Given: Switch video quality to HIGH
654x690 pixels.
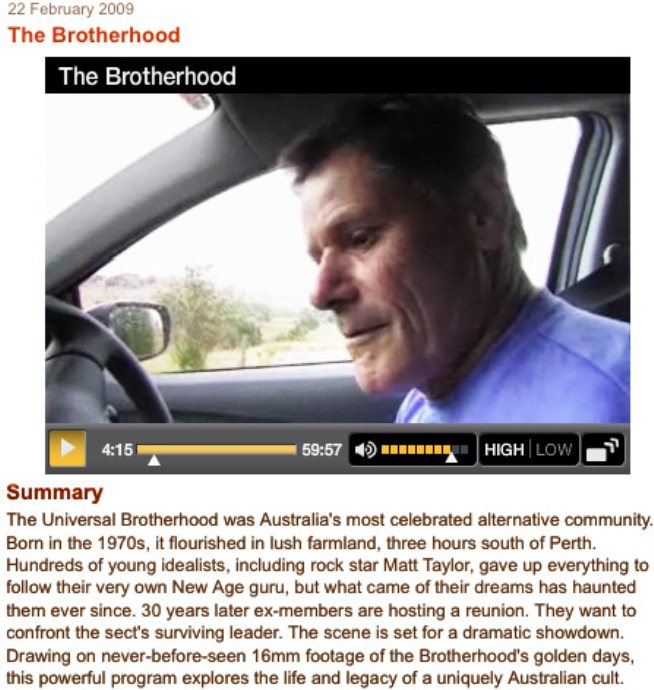Looking at the screenshot, I should click(504, 449).
